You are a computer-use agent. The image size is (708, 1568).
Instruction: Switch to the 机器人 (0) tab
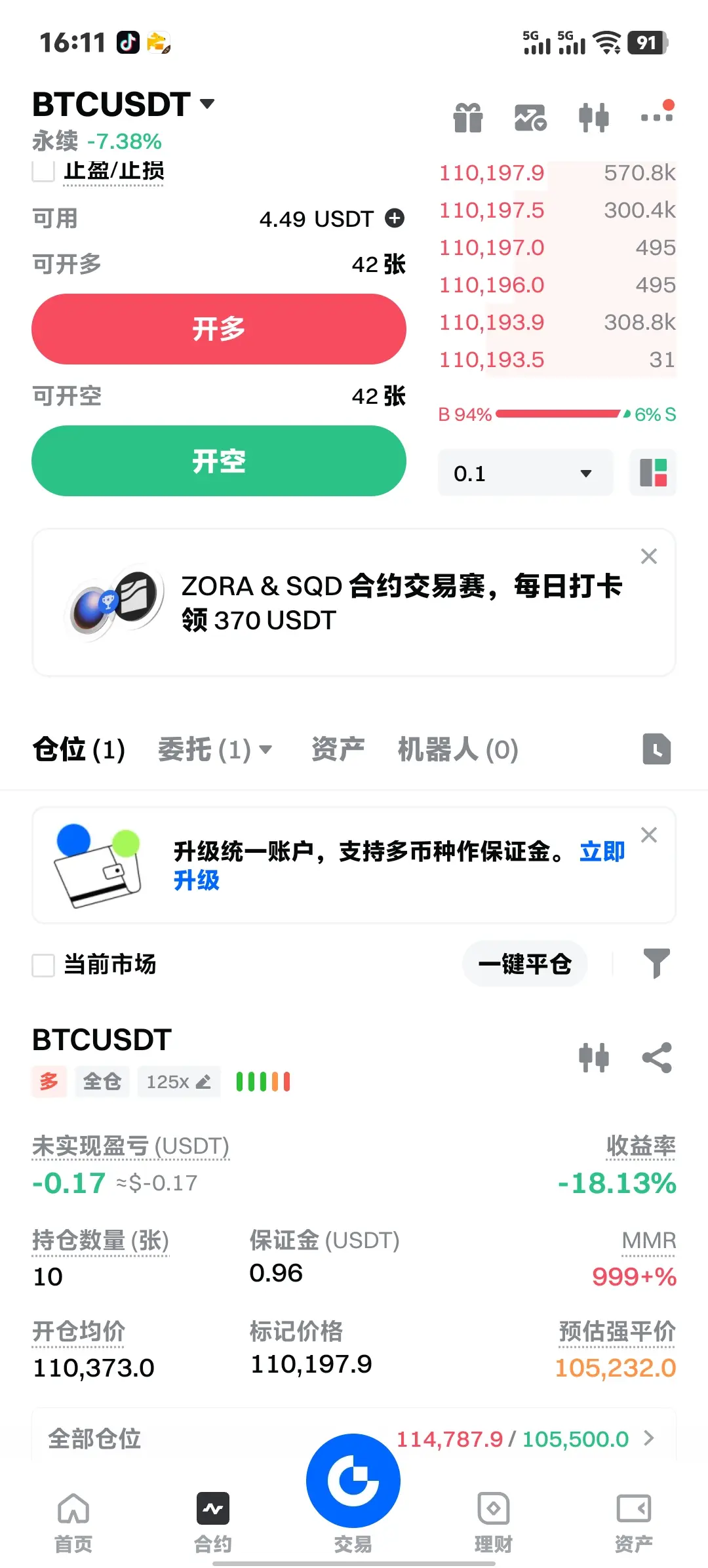pyautogui.click(x=458, y=749)
